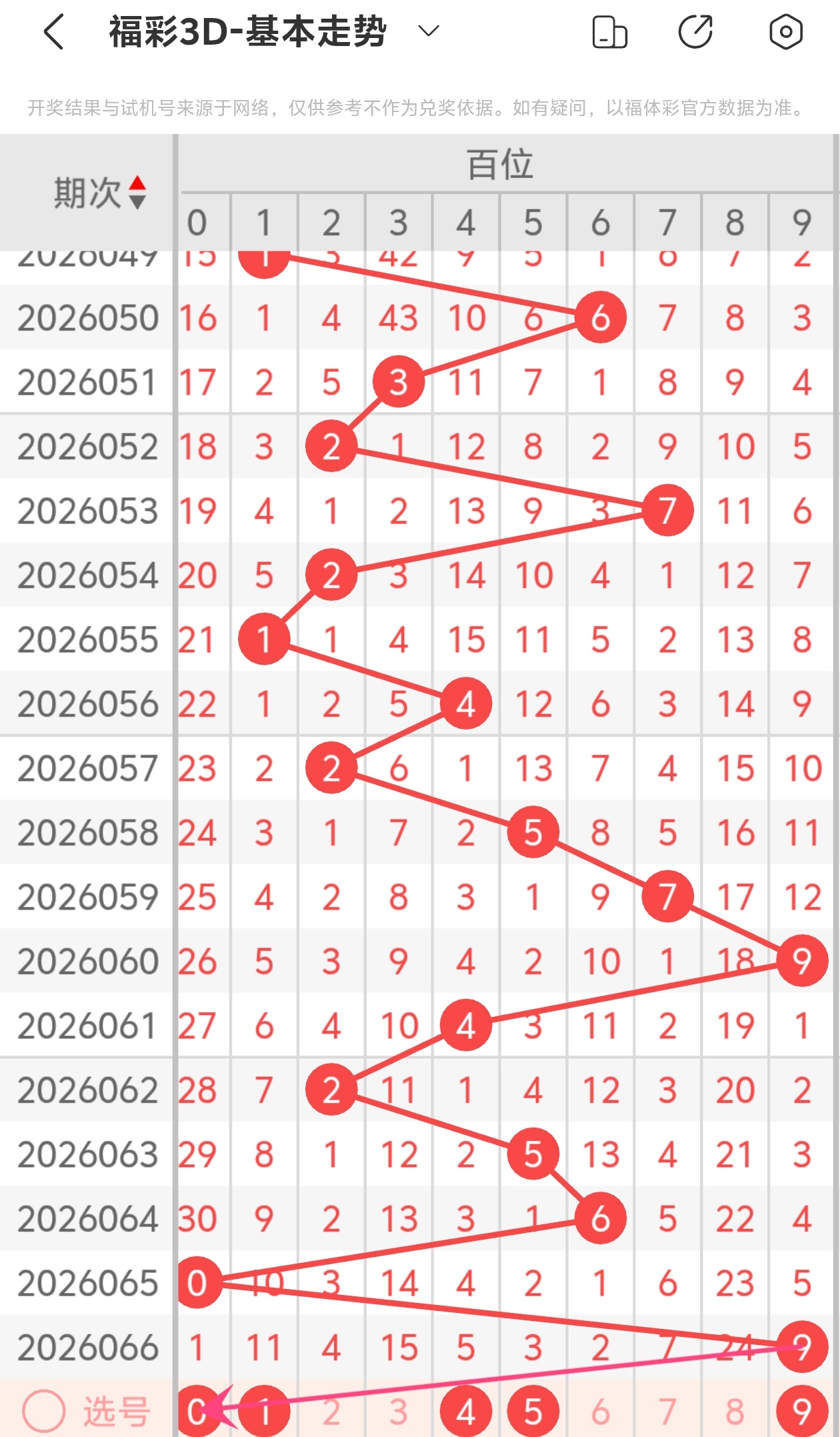The image size is (840, 1437).
Task: Deselect number 9 in the 选号 row
Action: tap(802, 1411)
